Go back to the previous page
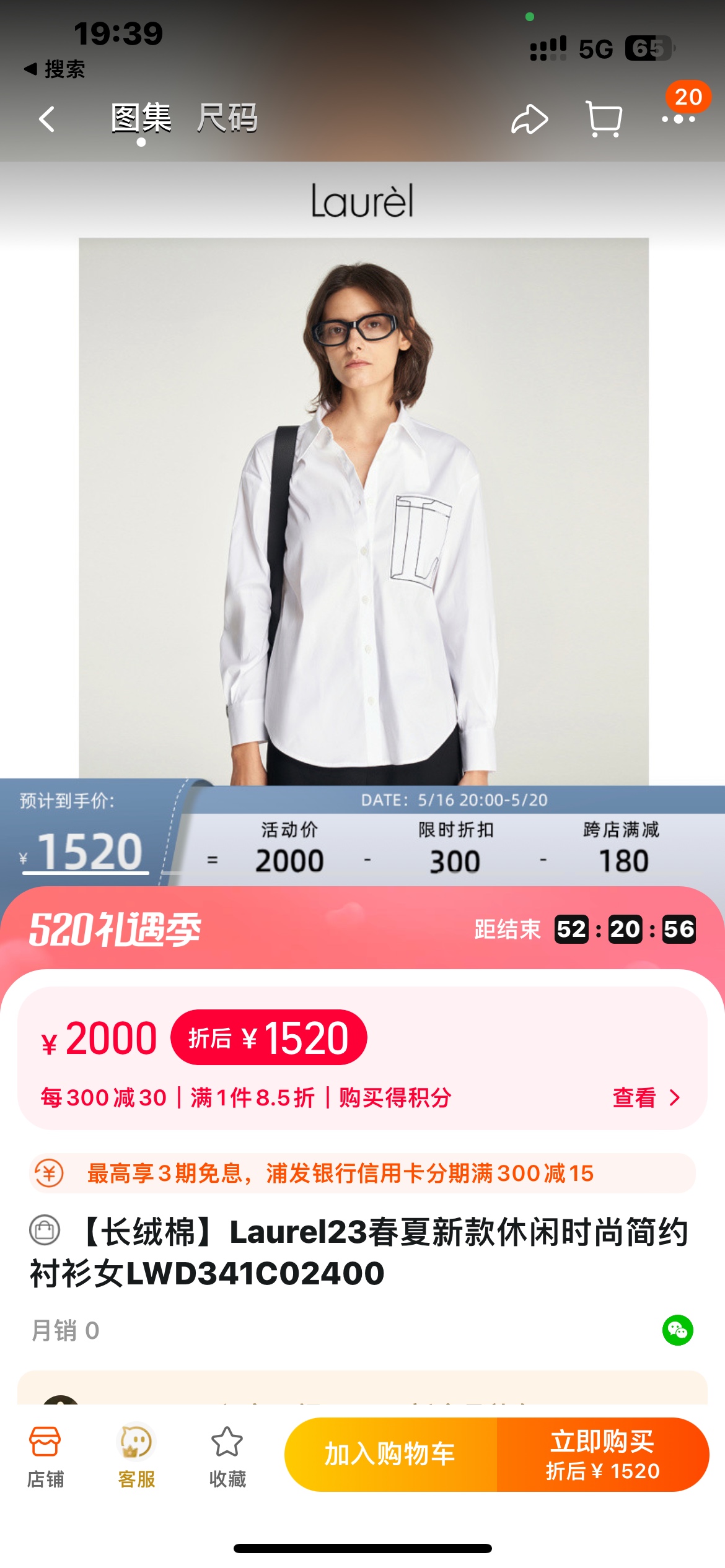The height and width of the screenshot is (1568, 725). [x=47, y=119]
